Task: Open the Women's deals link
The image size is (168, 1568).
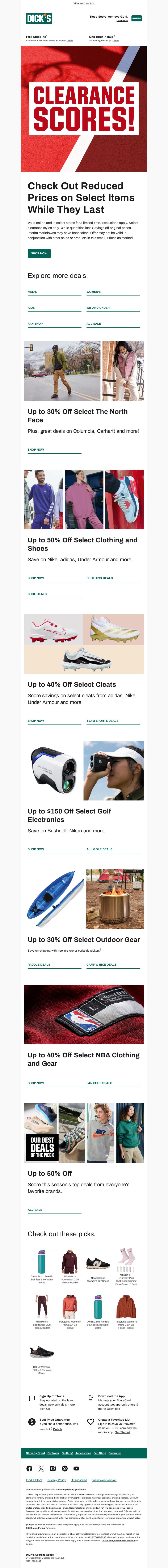Action: (x=94, y=292)
